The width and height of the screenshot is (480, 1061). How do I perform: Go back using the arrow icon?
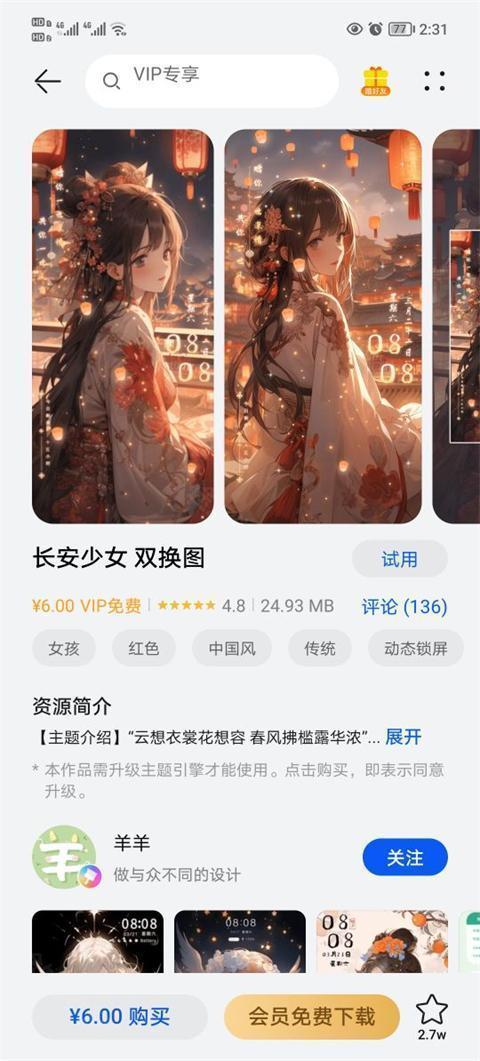[x=47, y=81]
